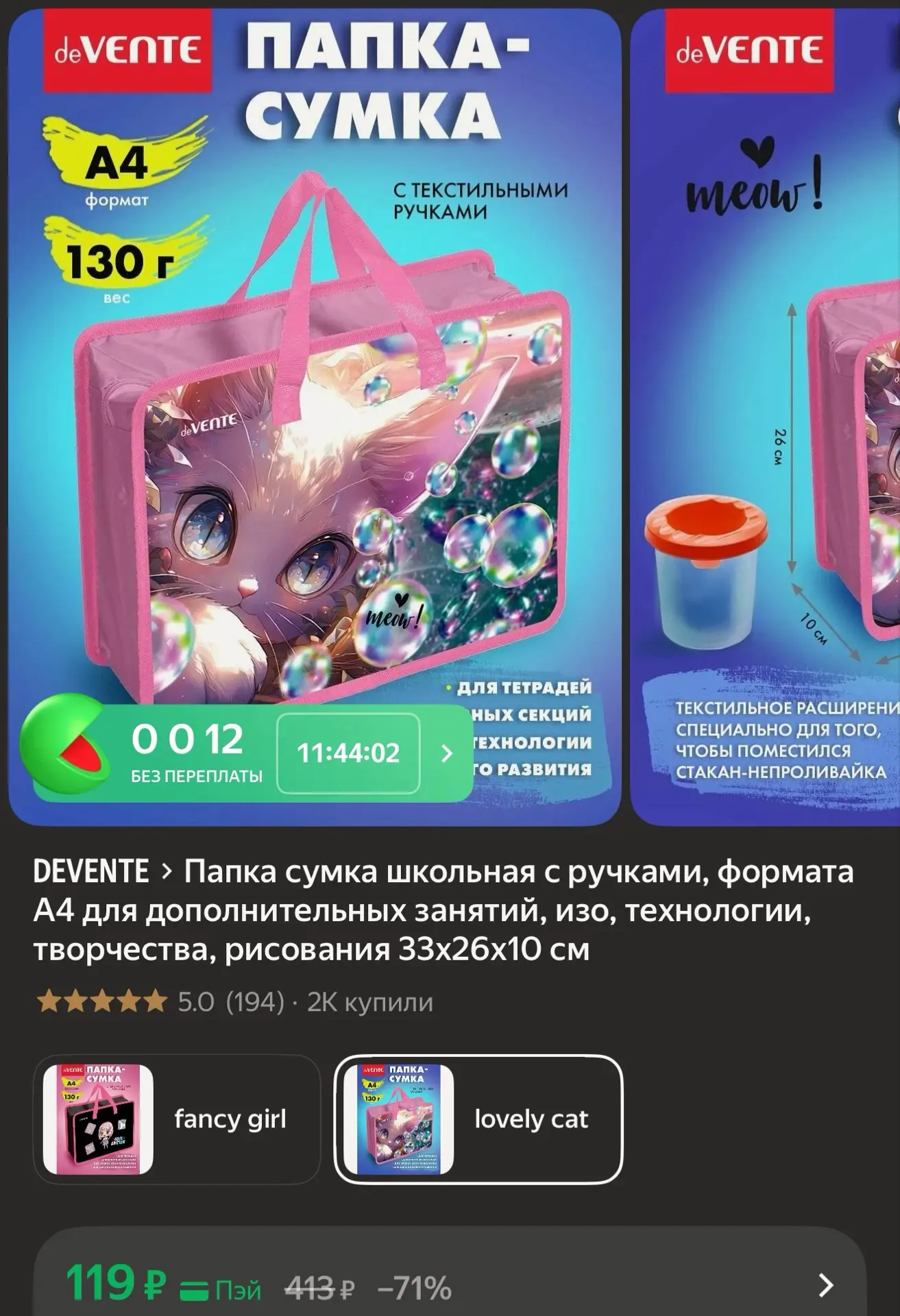Select the fancy girl variant
The width and height of the screenshot is (900, 1316).
(x=177, y=1119)
